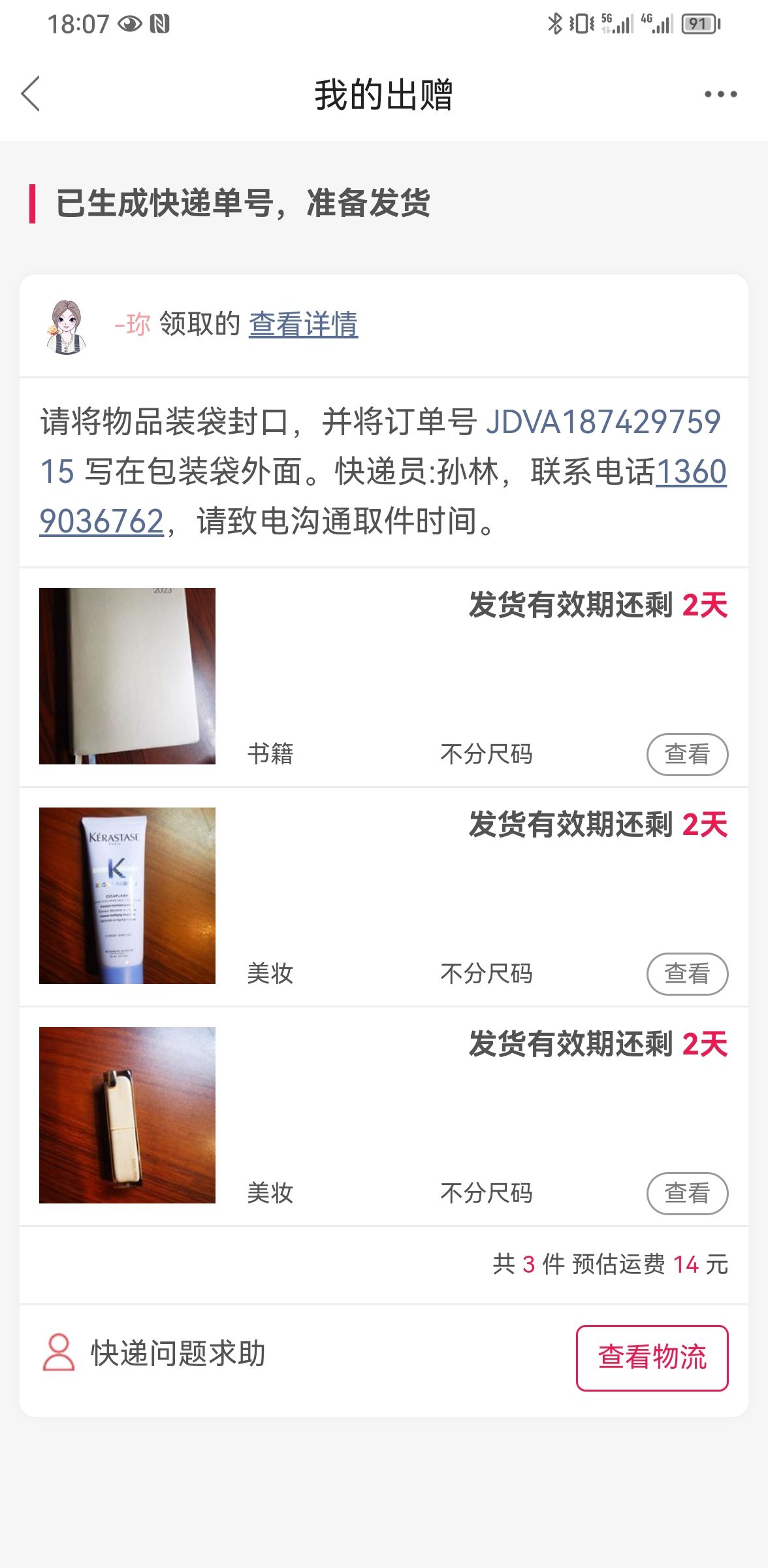
Task: Tap 查看 for the Kerastase 美妆 item
Action: click(x=687, y=973)
